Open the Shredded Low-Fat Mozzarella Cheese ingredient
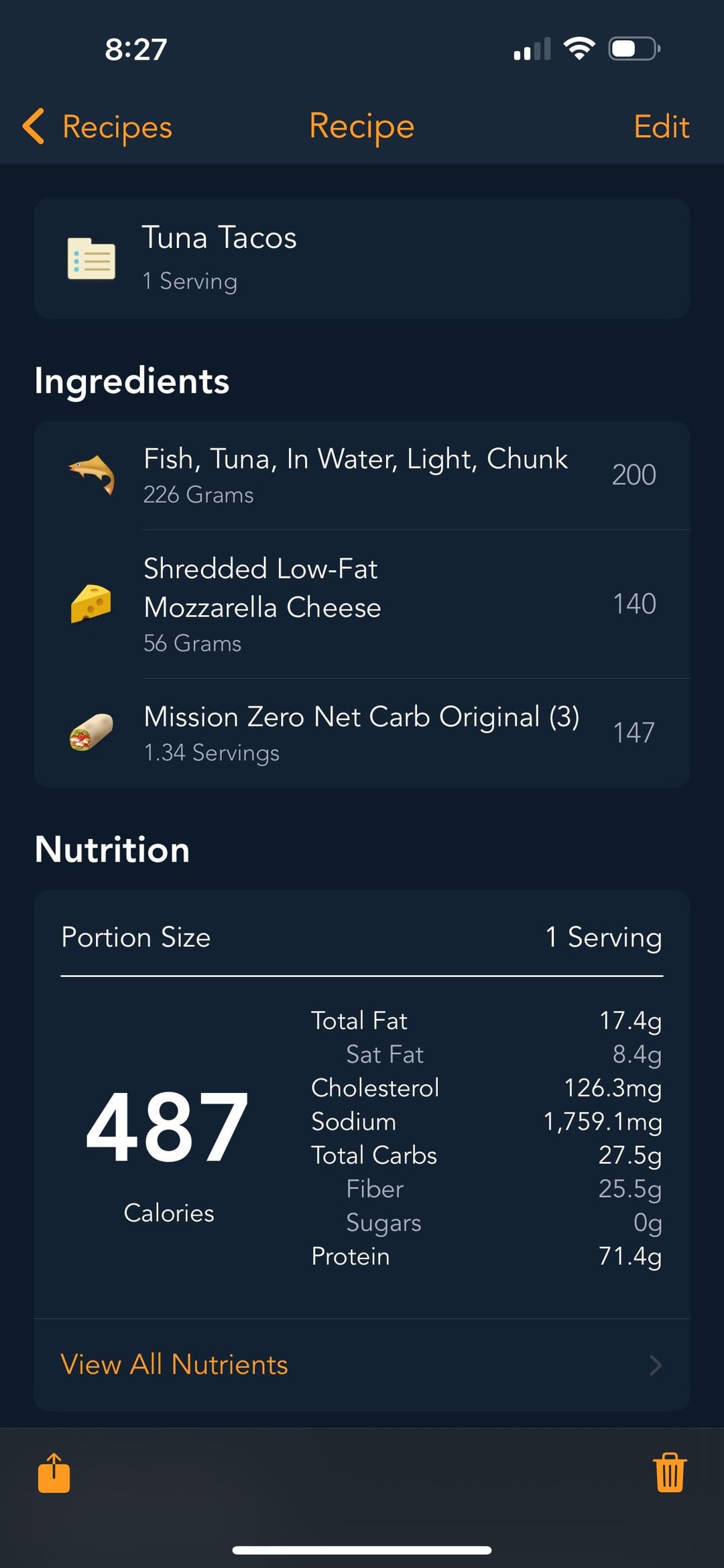The width and height of the screenshot is (724, 1568). pyautogui.click(x=362, y=604)
